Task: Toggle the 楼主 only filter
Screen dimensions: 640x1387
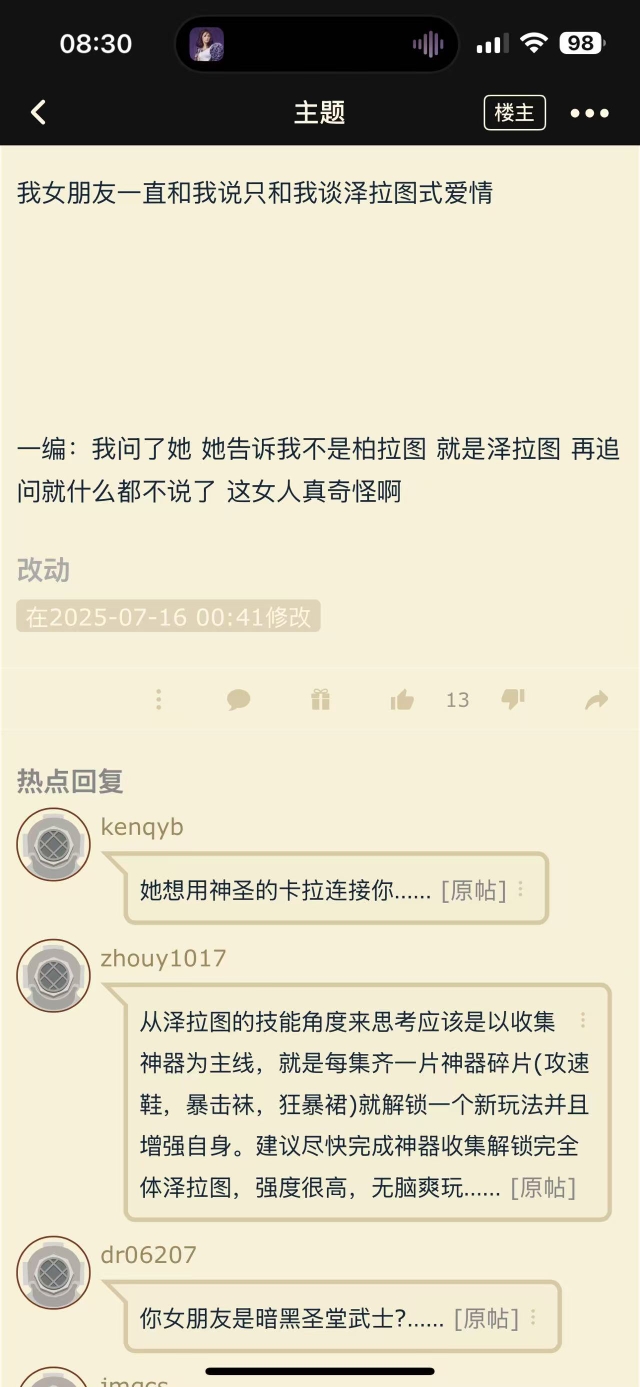Action: point(515,112)
